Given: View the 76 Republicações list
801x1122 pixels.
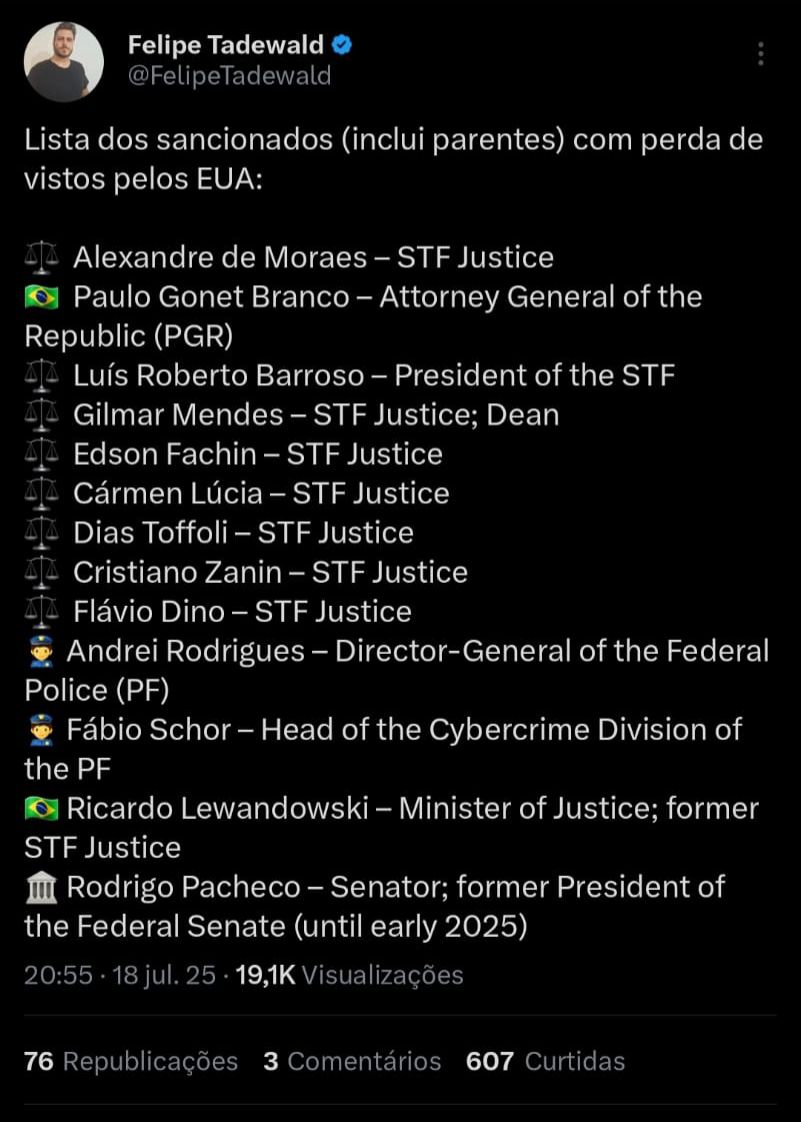Looking at the screenshot, I should tap(131, 1061).
